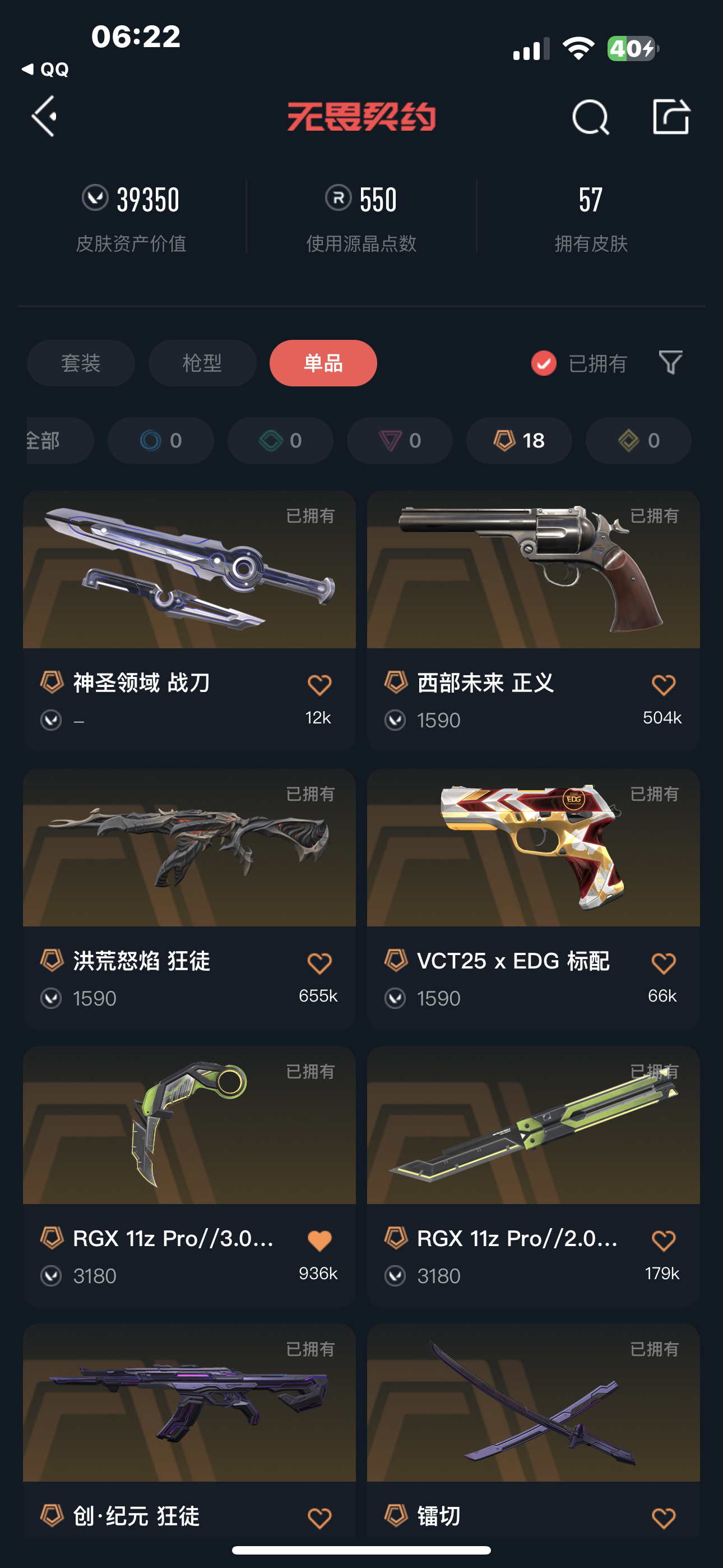Return to QQ via status bar link
This screenshot has height=1568, width=723.
(x=45, y=70)
